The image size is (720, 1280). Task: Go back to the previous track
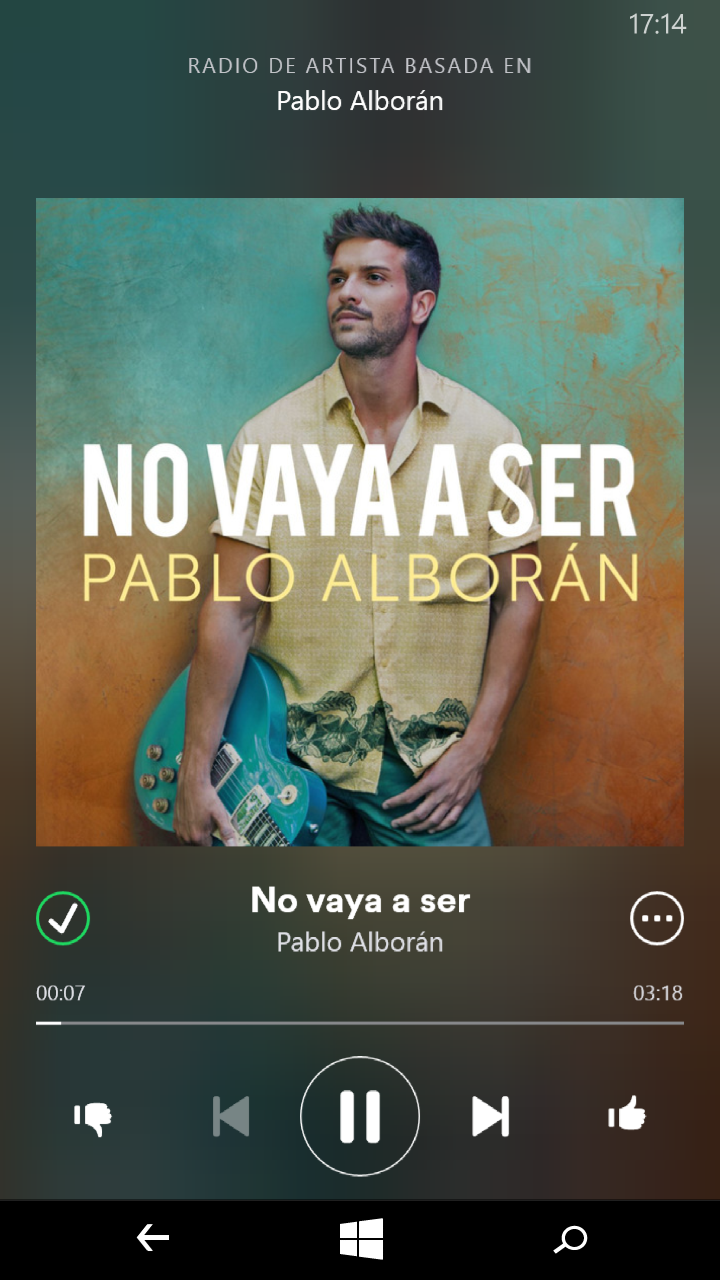[x=231, y=1116]
